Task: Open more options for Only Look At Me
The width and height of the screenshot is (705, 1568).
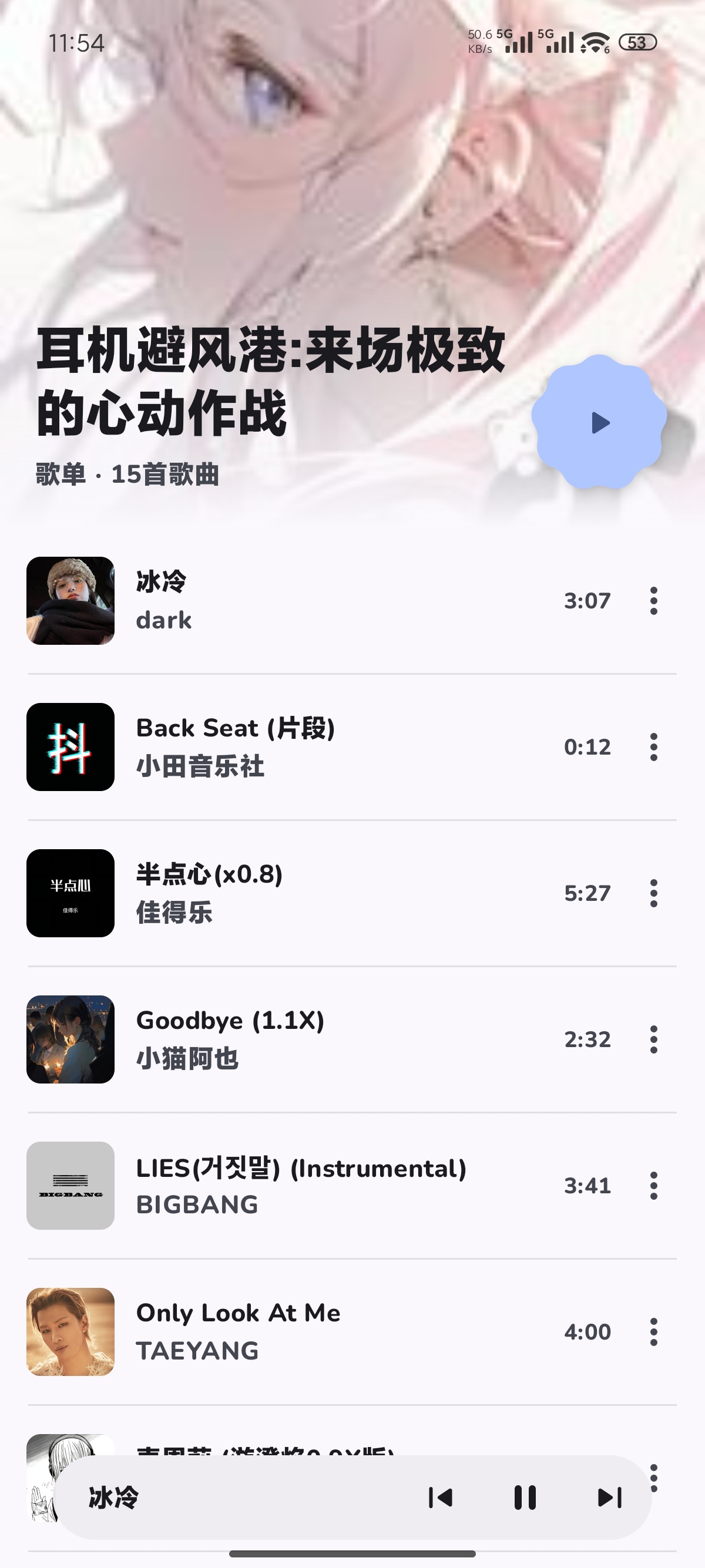Action: coord(654,1331)
